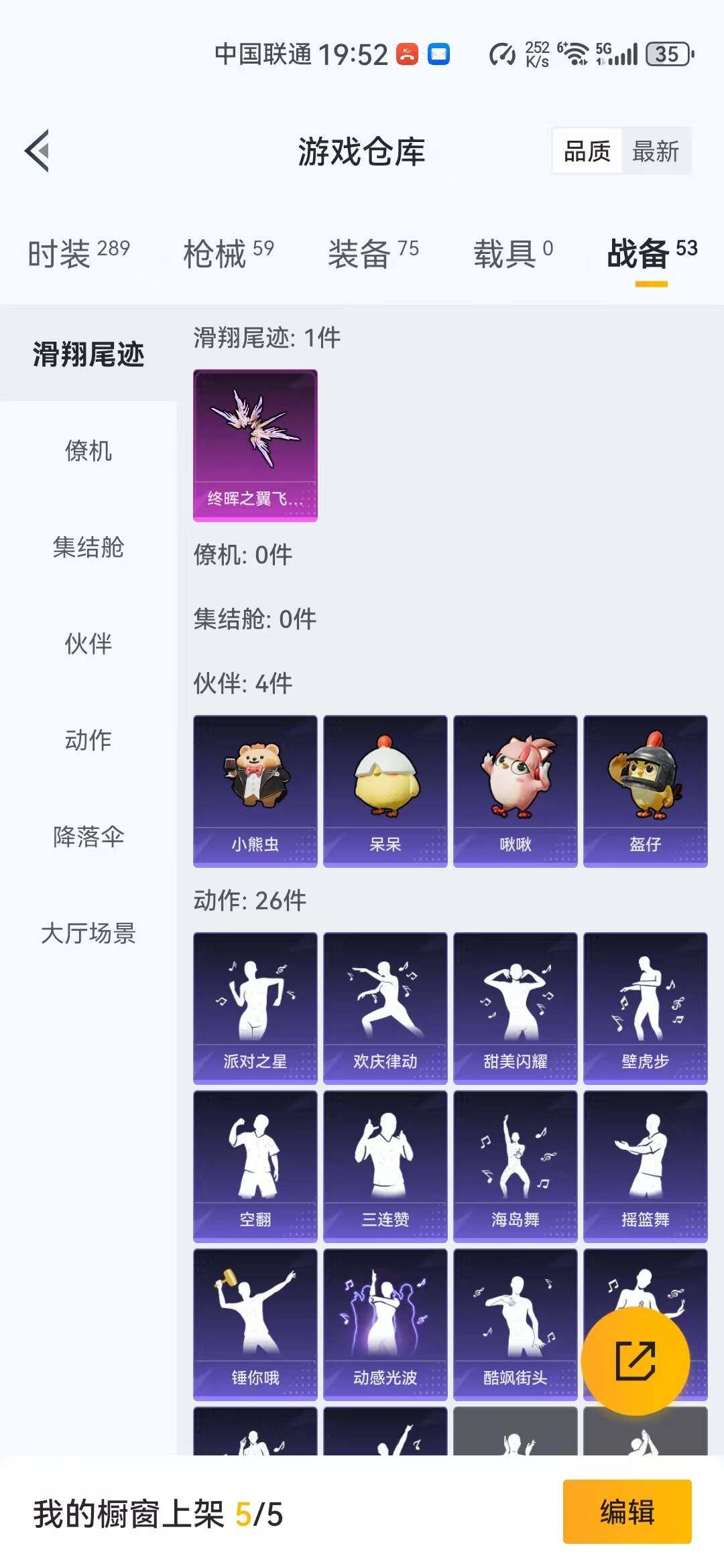The height and width of the screenshot is (1568, 724).
Task: Tap the 编辑 button
Action: [627, 1512]
